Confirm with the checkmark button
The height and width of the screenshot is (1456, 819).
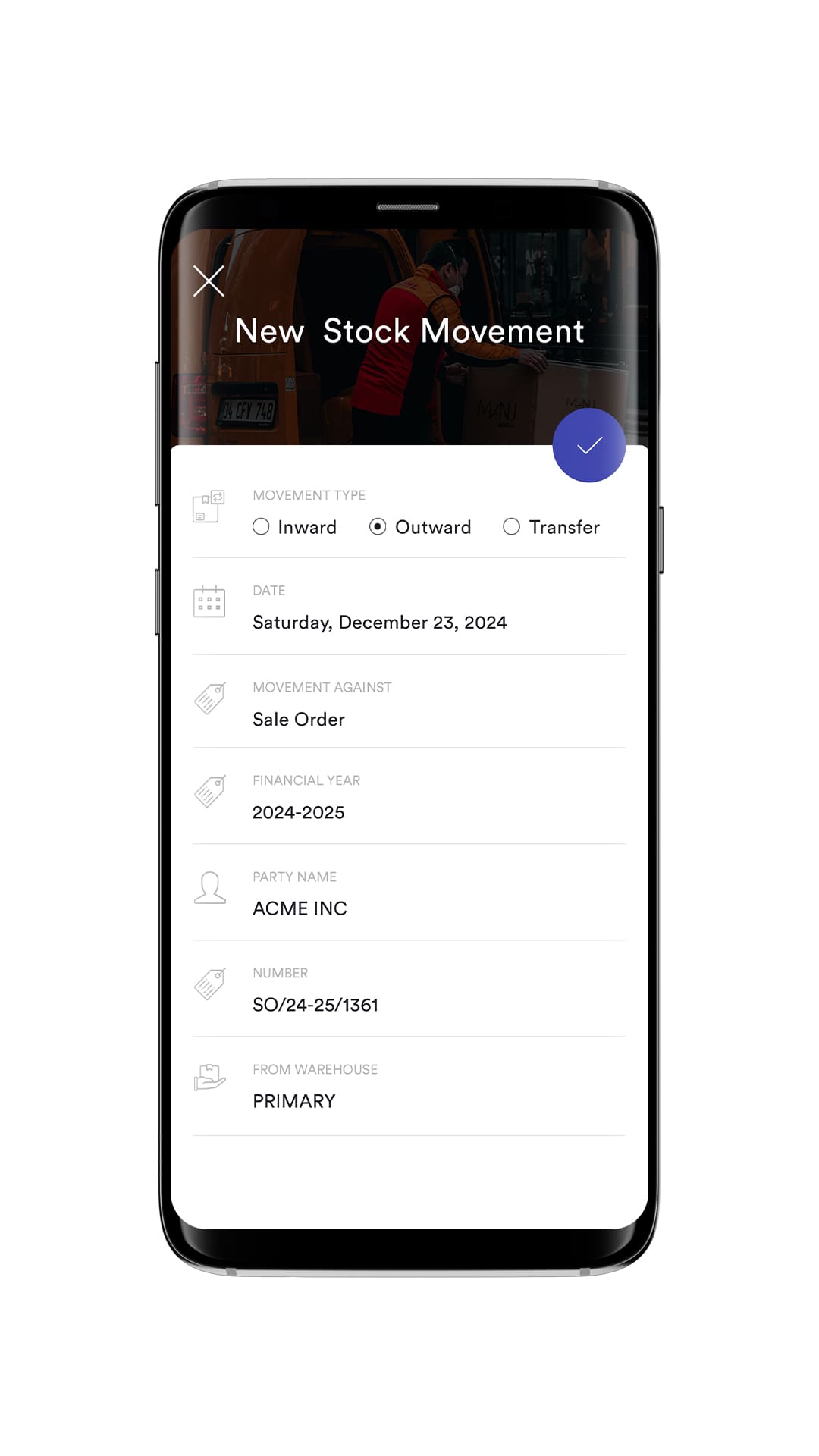pos(589,445)
